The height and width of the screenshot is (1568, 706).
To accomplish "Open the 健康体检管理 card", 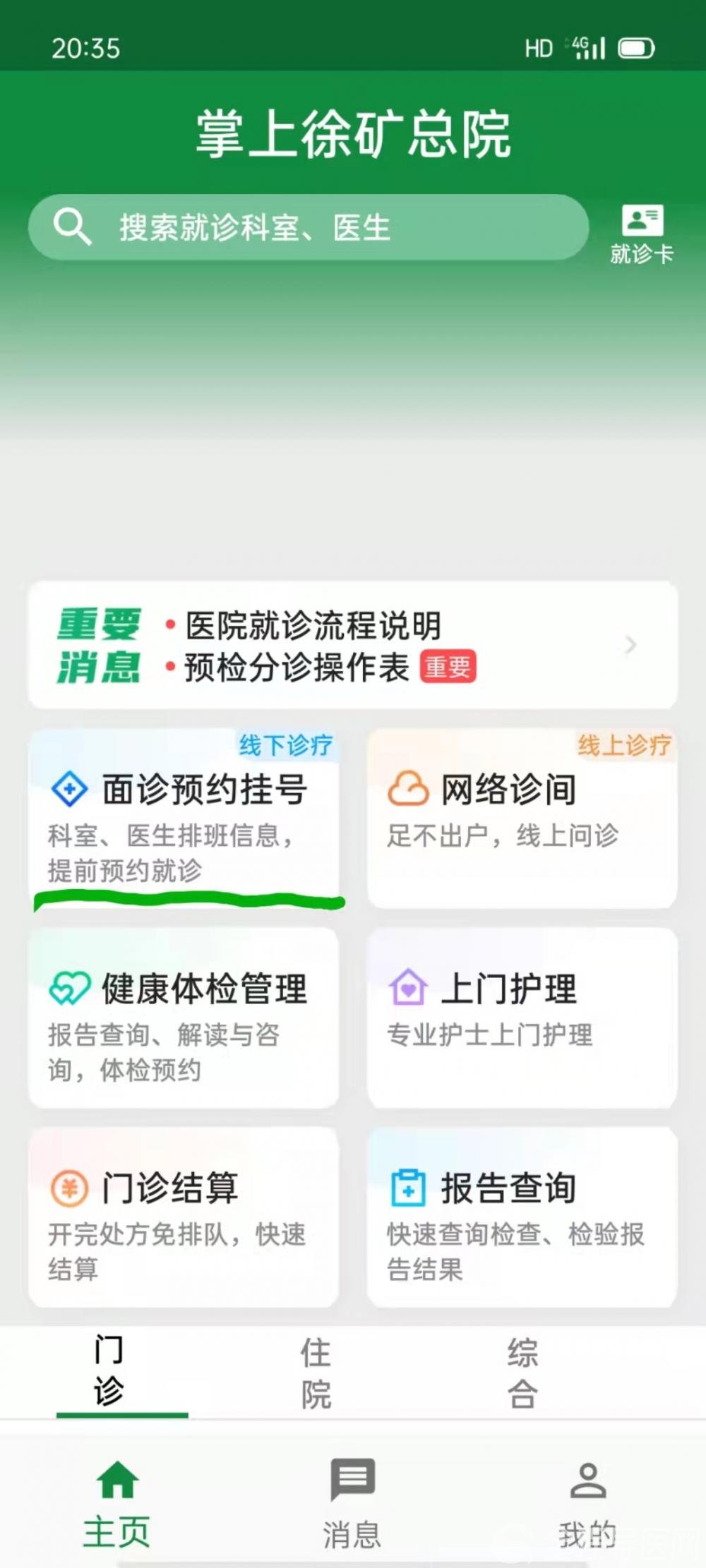I will pos(184,1018).
